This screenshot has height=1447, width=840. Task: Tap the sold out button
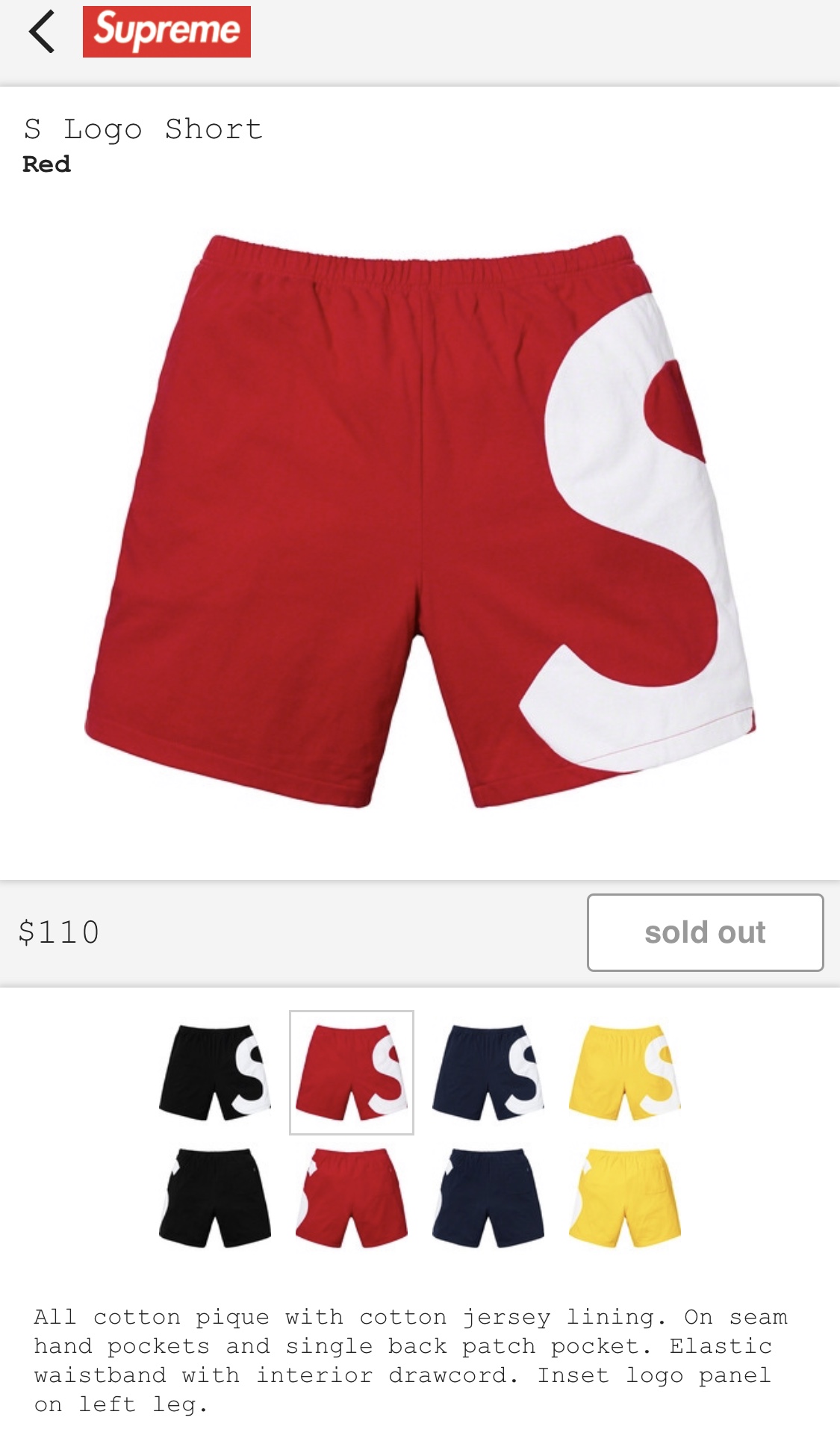705,932
